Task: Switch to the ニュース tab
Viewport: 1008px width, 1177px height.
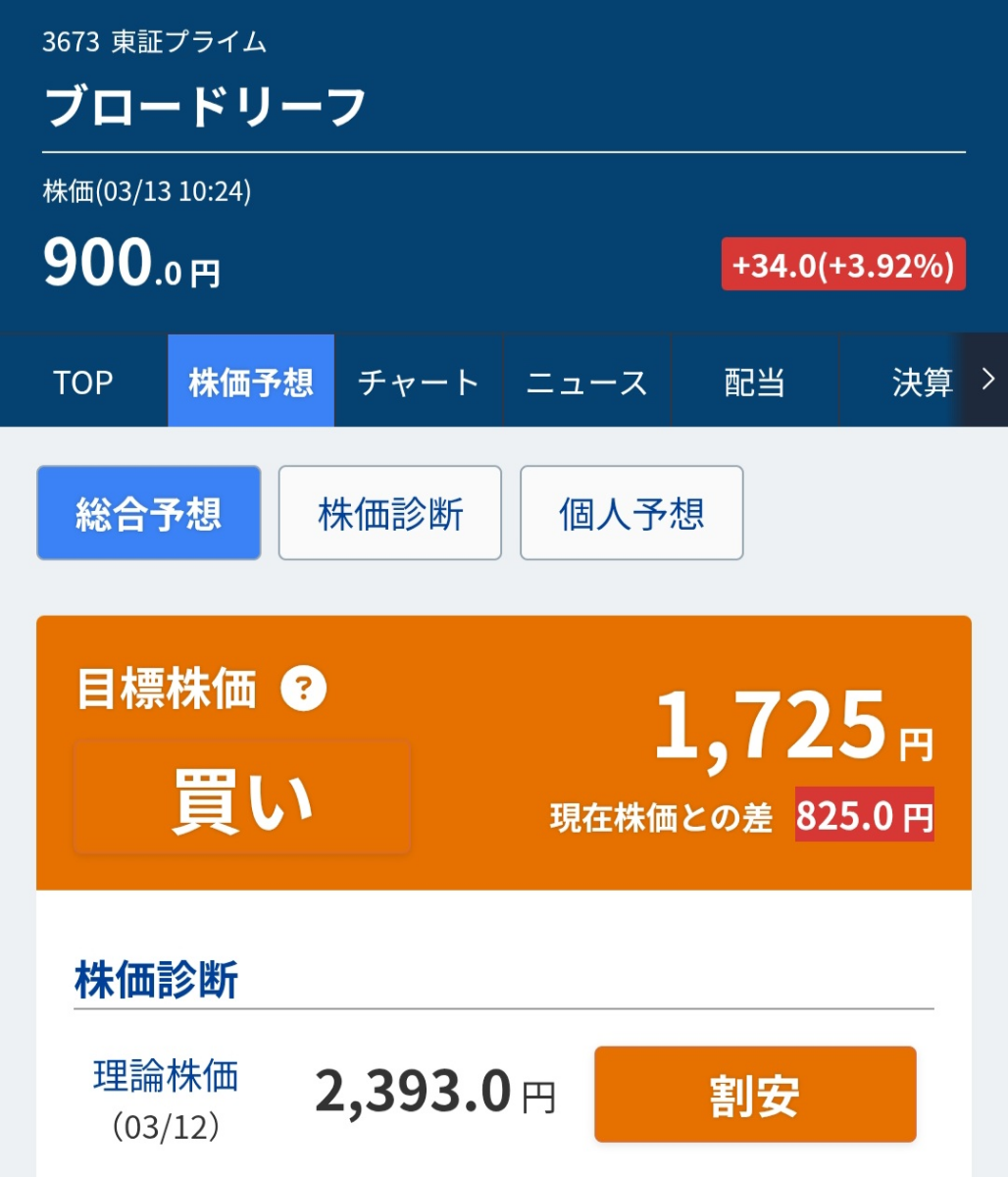Action: tap(586, 381)
